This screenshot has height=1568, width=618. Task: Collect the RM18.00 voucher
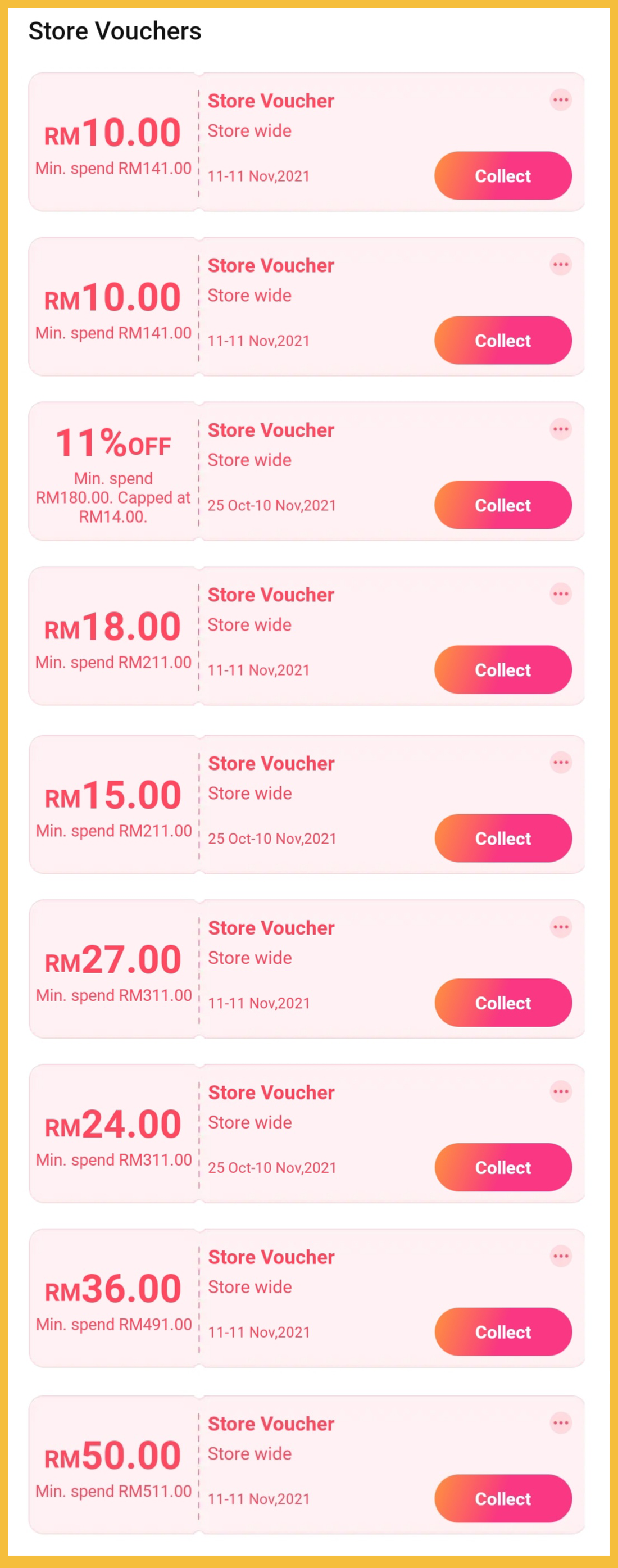(502, 669)
